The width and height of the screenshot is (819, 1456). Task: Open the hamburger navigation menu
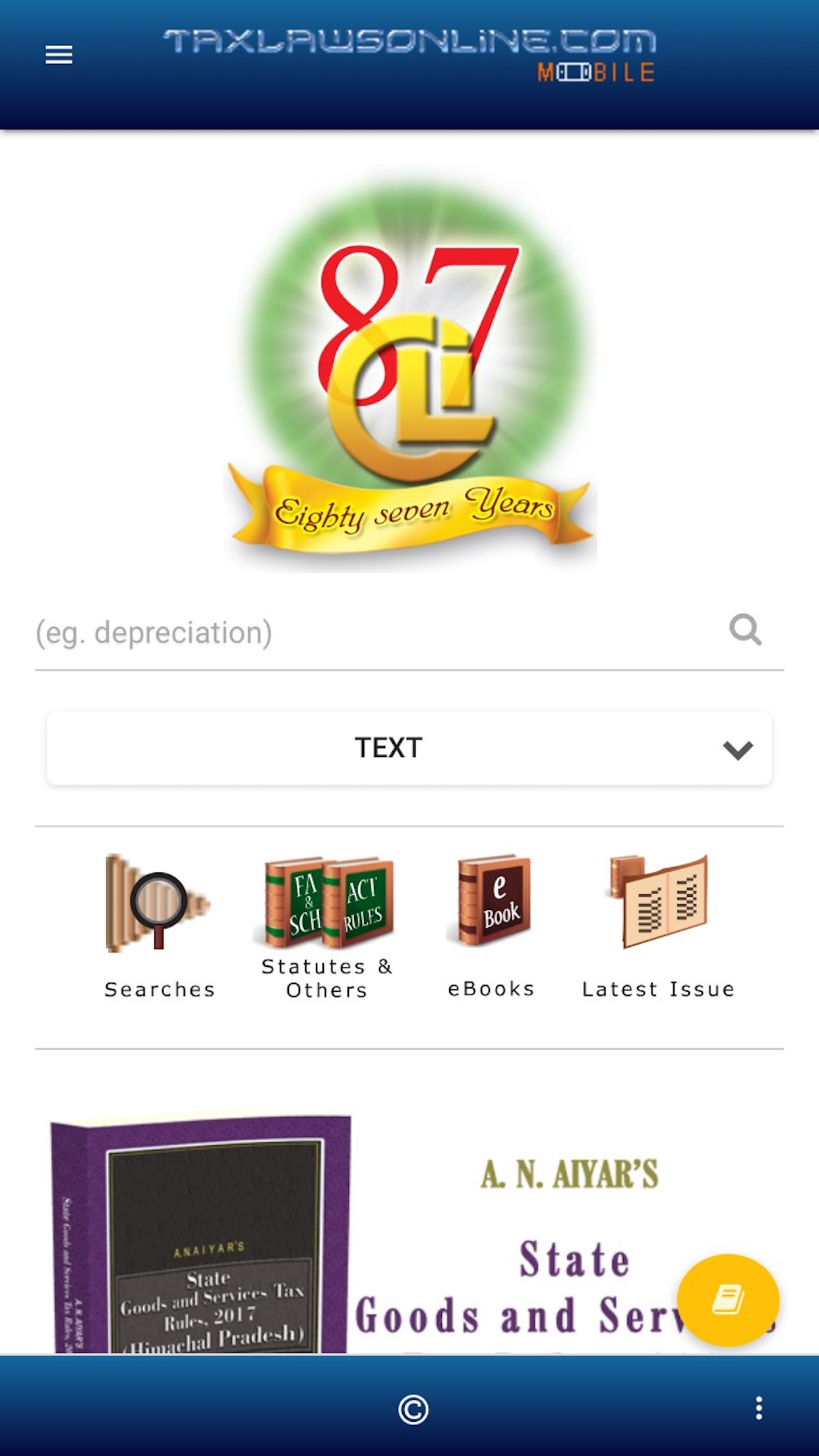pos(59,55)
